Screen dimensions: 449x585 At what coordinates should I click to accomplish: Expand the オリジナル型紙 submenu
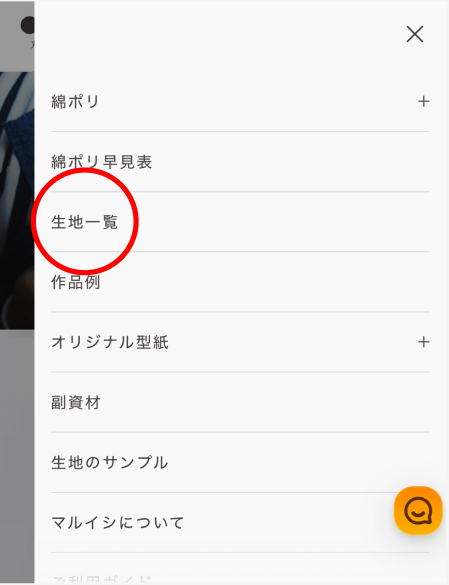tap(423, 342)
